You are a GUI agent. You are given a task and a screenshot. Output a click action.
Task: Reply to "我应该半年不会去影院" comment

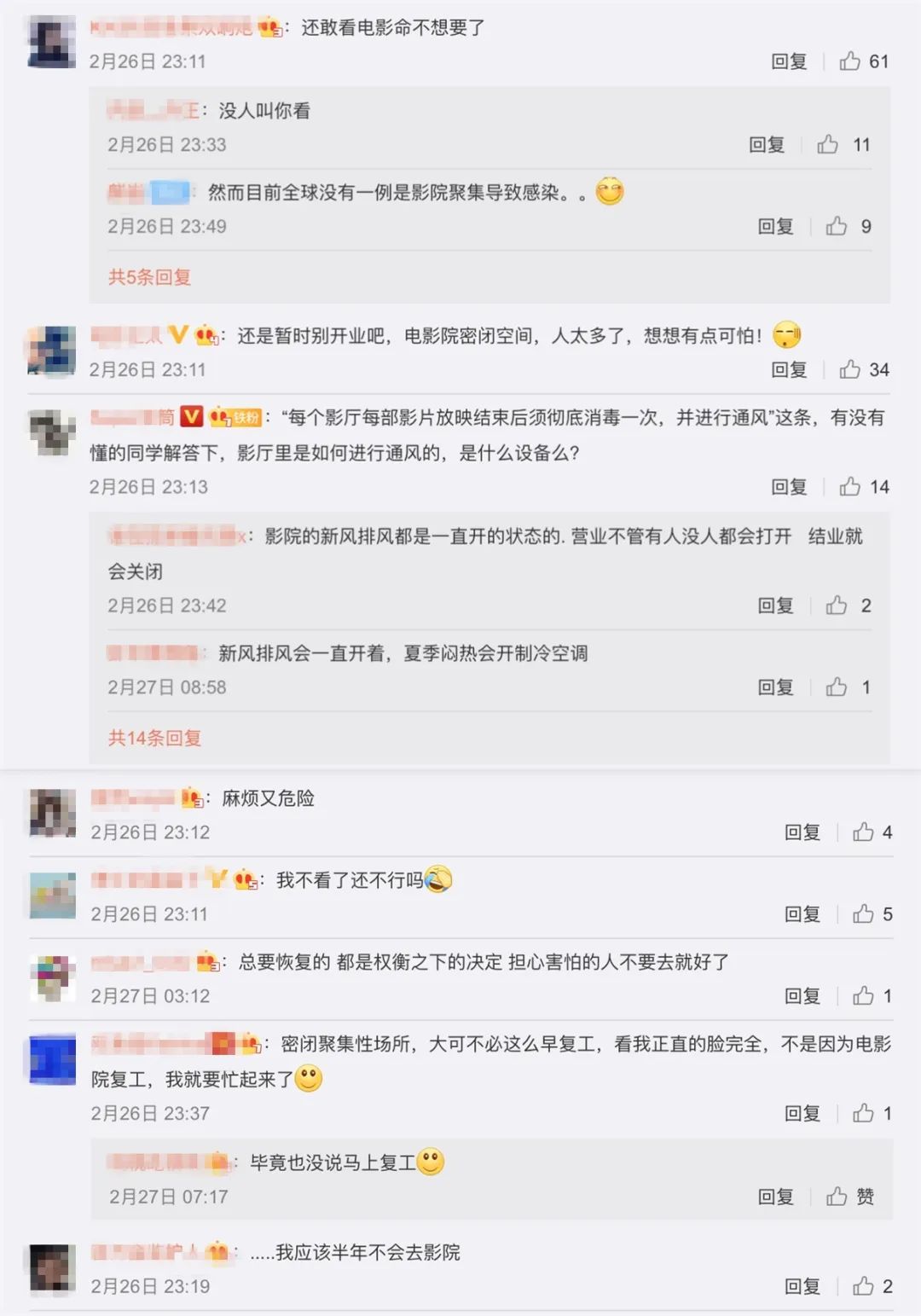(x=802, y=1286)
